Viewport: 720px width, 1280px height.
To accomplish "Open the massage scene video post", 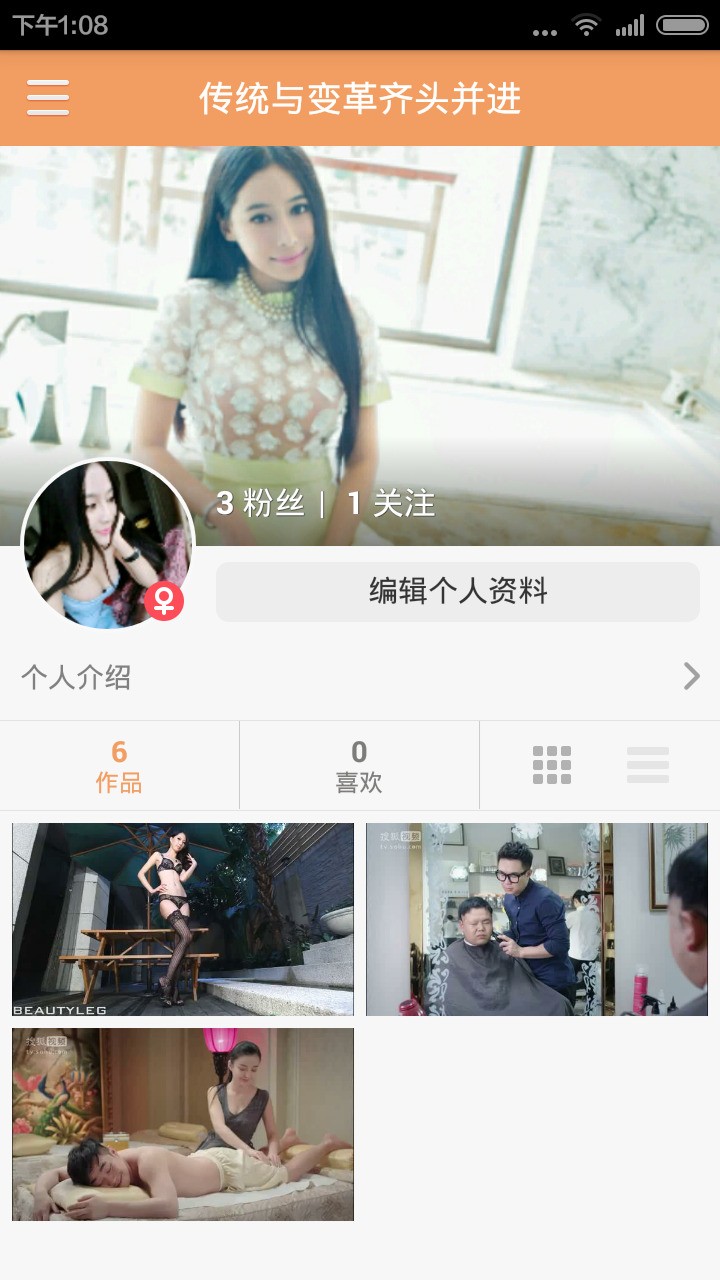I will click(x=183, y=1124).
